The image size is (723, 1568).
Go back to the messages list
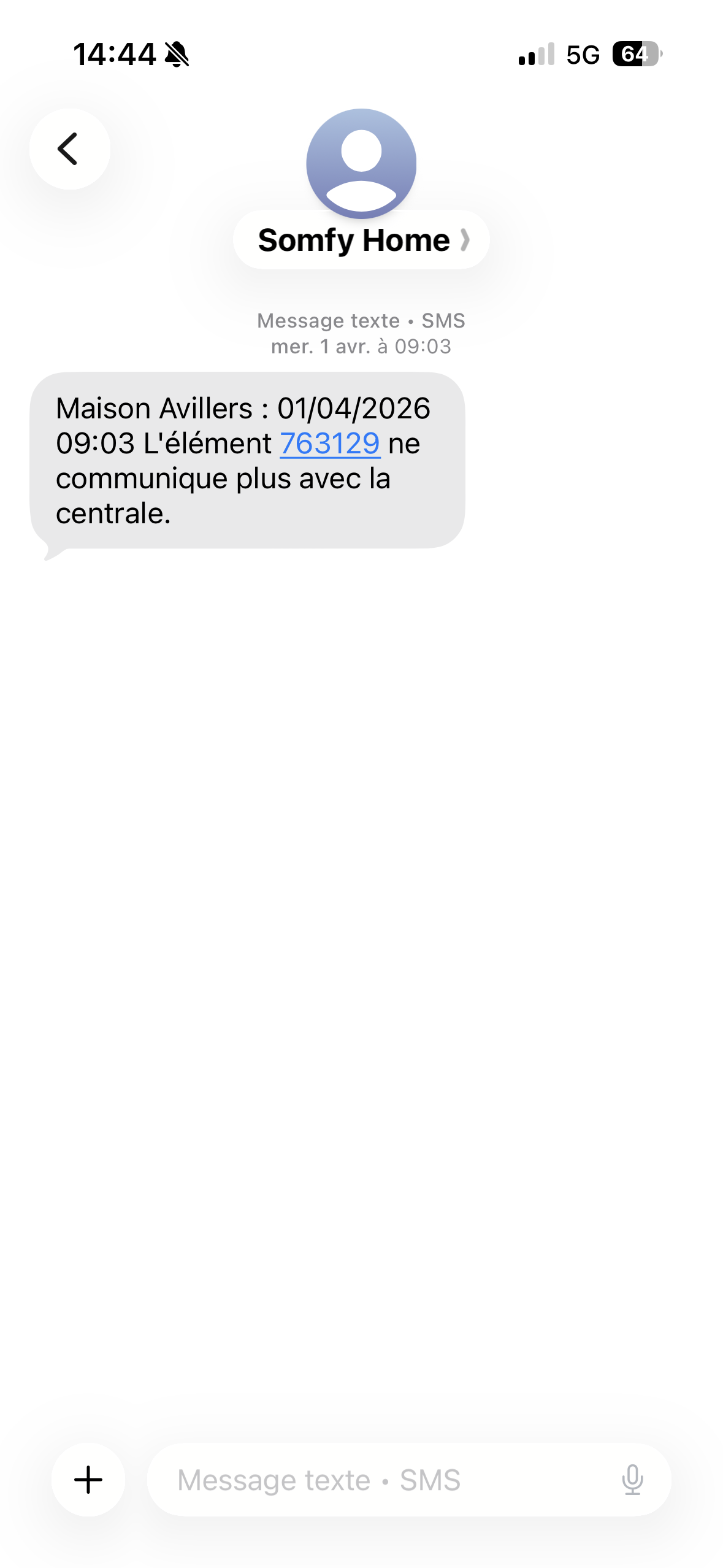69,149
